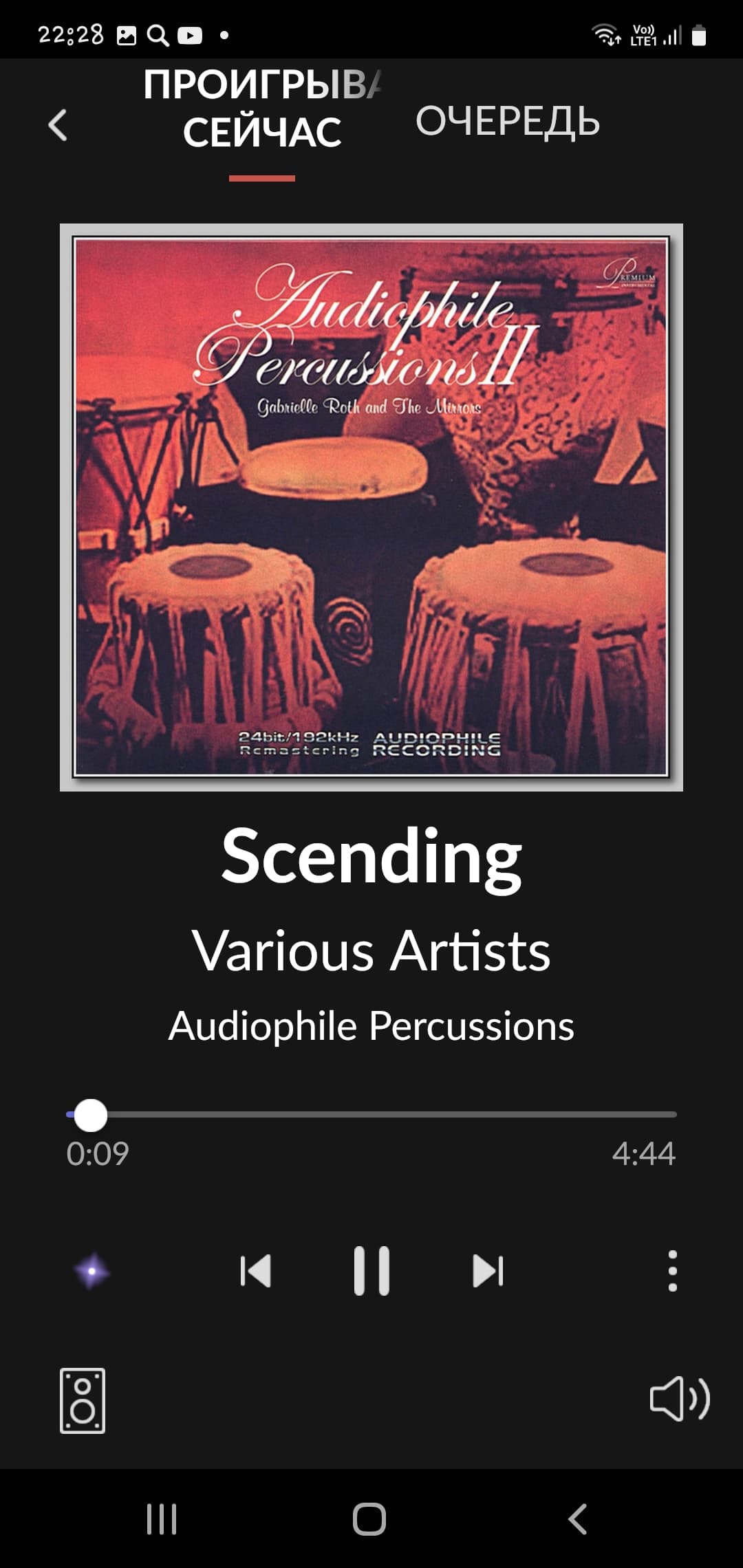
Task: Open the volume control
Action: tap(679, 1399)
